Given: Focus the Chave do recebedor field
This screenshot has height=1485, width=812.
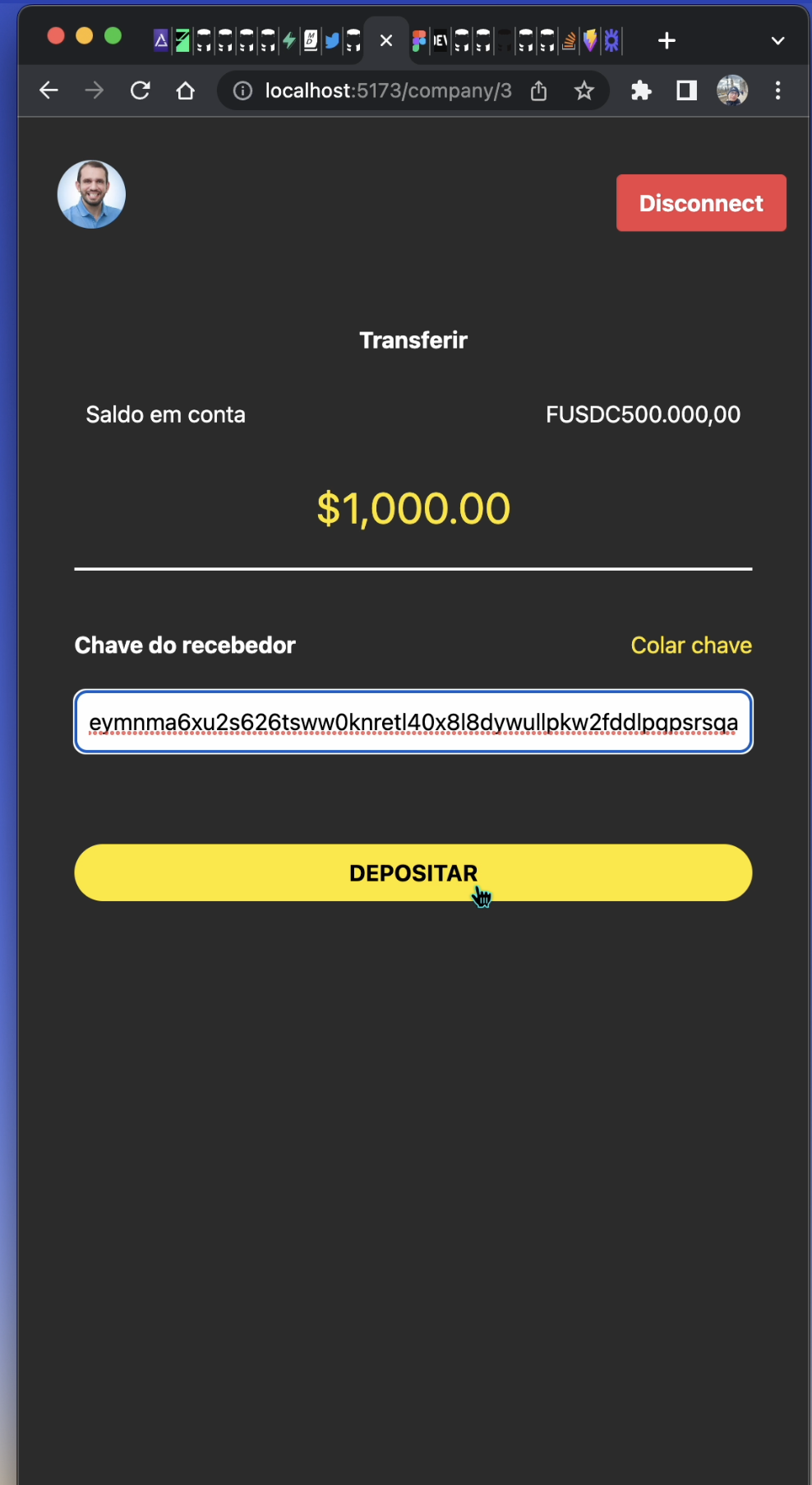Looking at the screenshot, I should (413, 722).
